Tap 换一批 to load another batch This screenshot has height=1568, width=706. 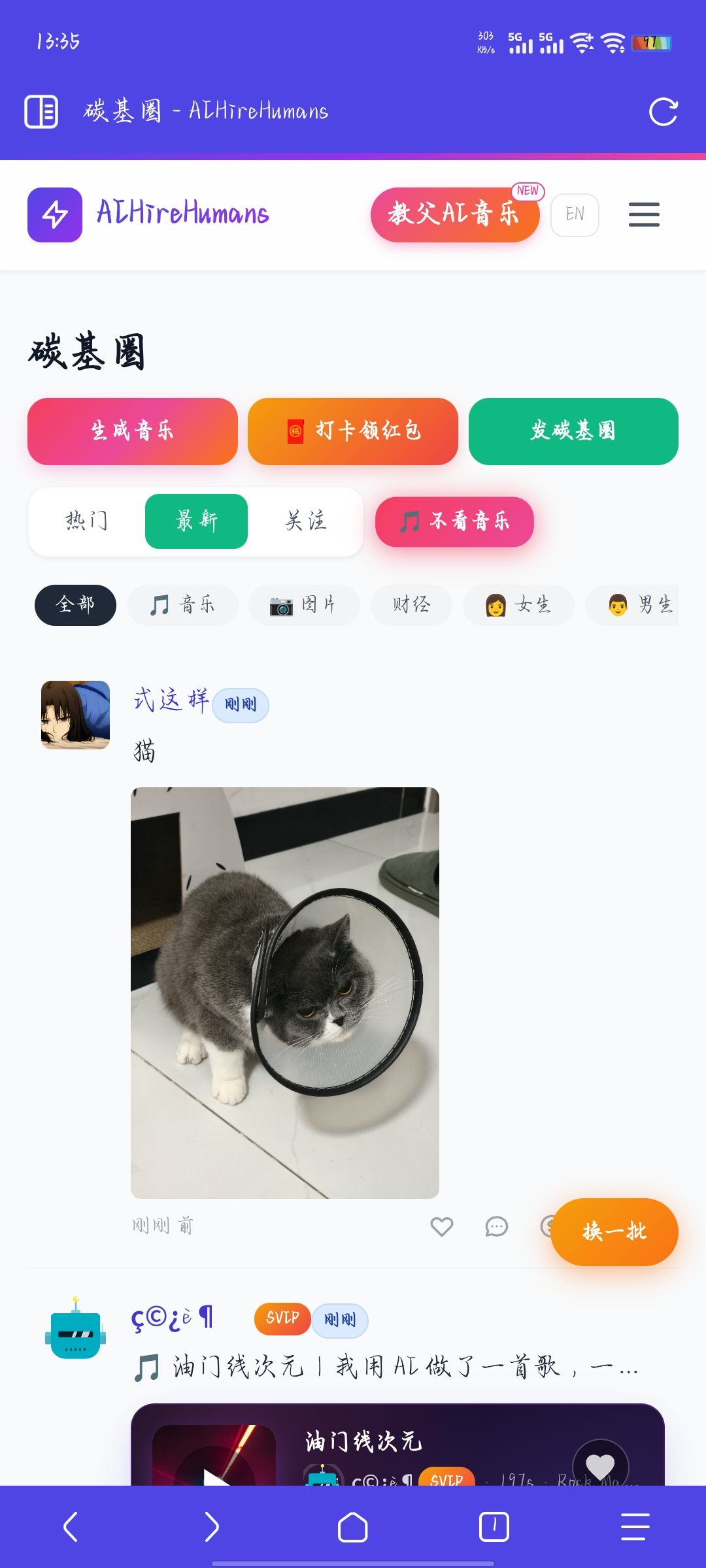[614, 1232]
